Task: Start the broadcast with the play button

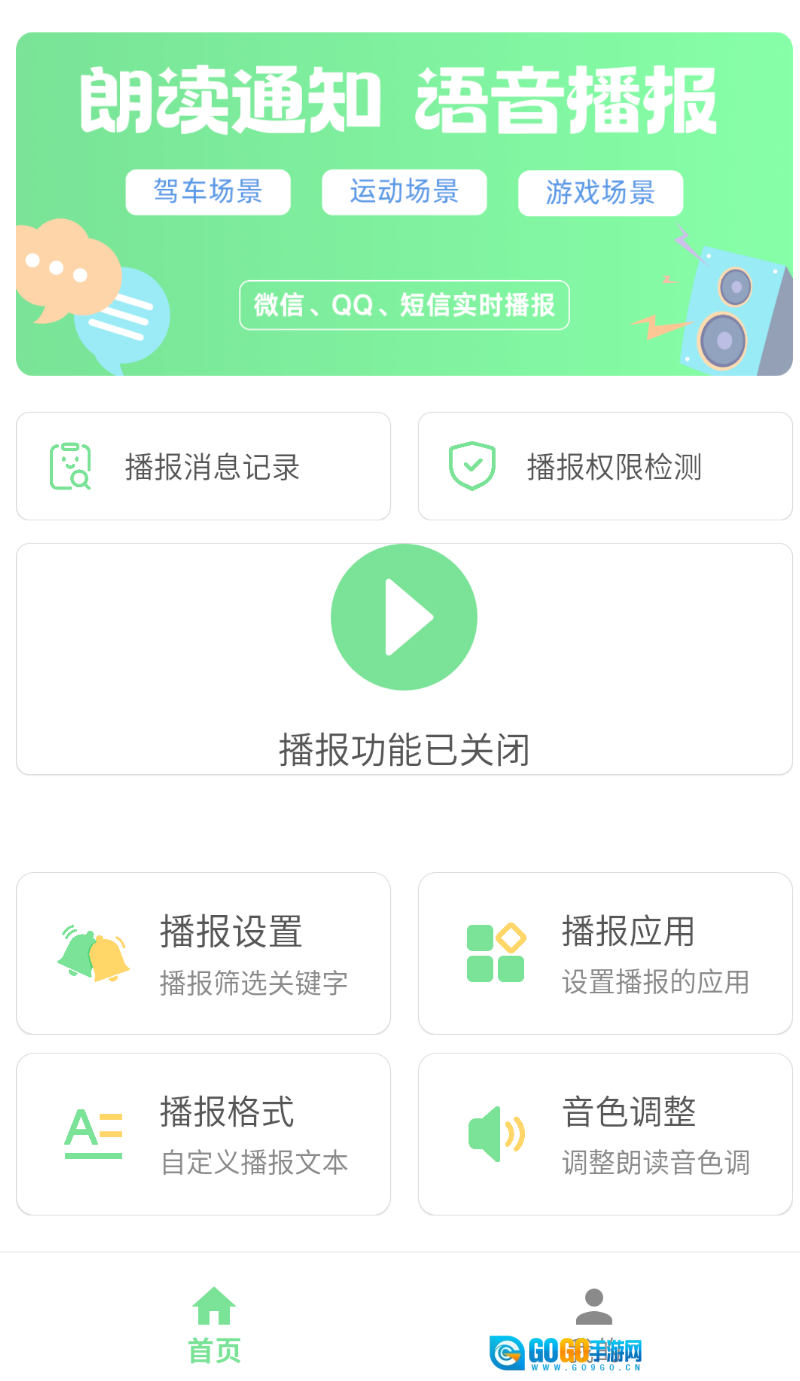Action: pos(404,617)
